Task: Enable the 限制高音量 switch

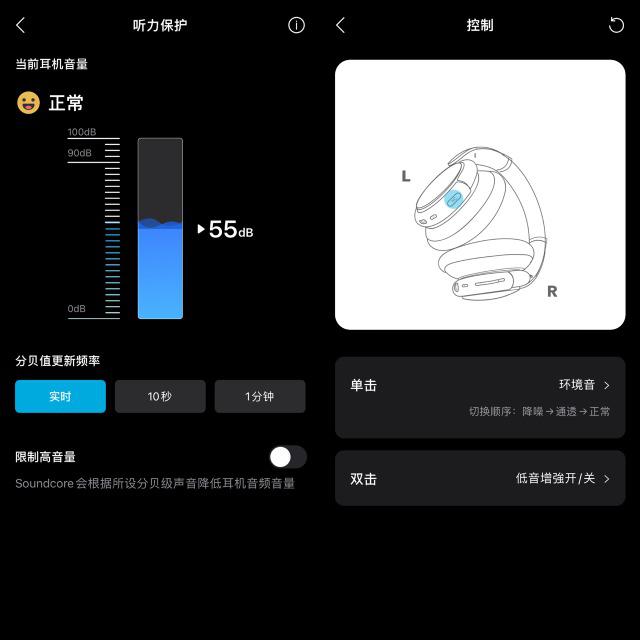Action: [x=287, y=457]
